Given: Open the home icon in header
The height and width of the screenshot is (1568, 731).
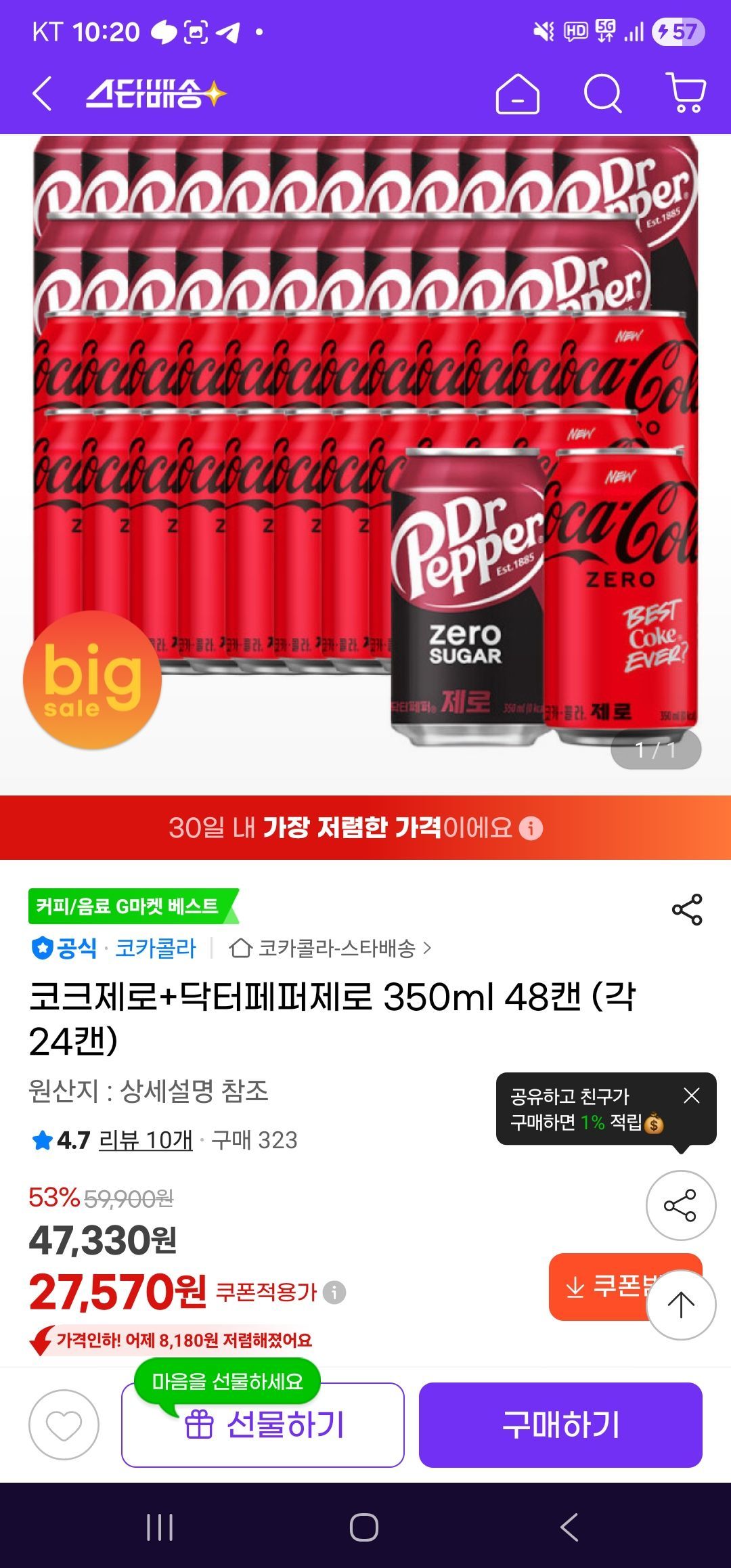Looking at the screenshot, I should pyautogui.click(x=518, y=93).
